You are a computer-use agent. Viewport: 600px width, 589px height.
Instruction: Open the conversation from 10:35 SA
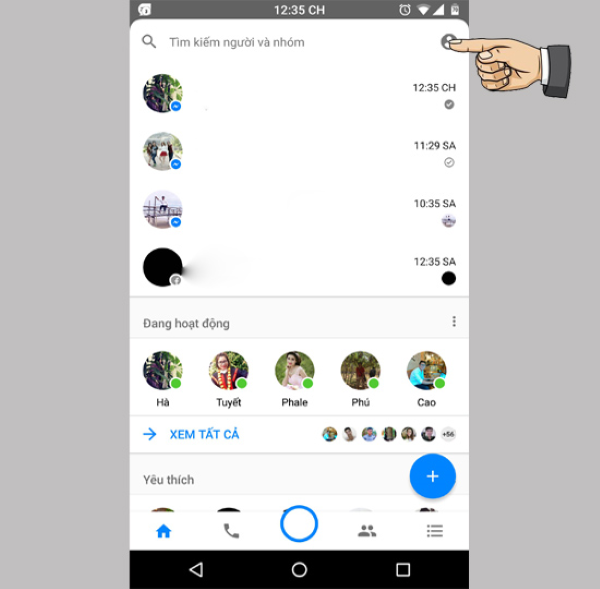(300, 210)
